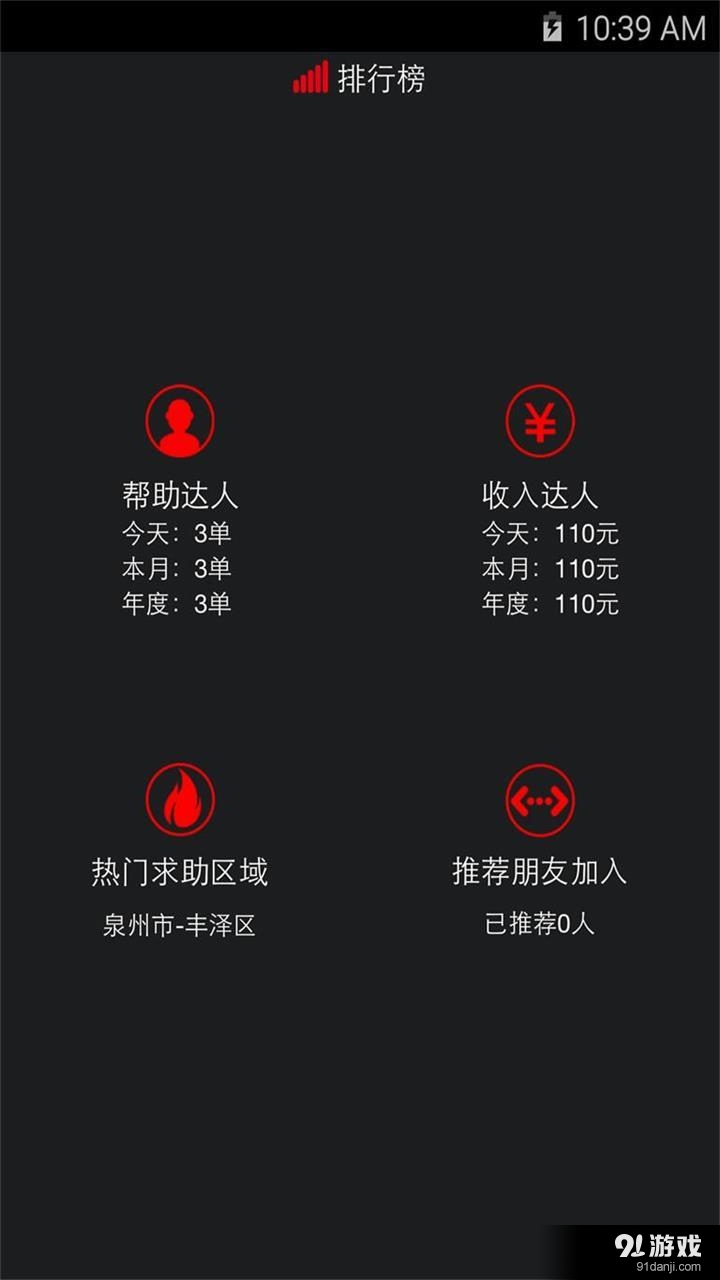Select 本月: 110元 income row
Screen dimensions: 720x1280
point(550,569)
